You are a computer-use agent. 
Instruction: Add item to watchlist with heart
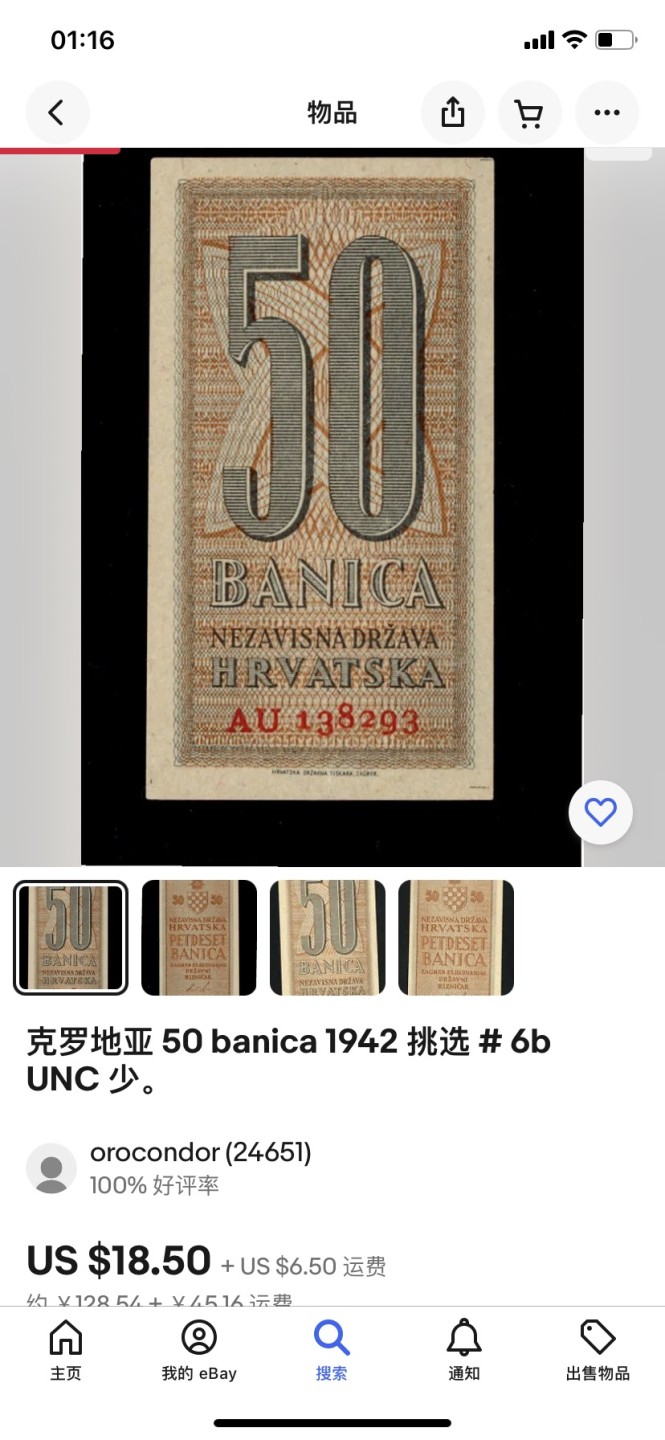click(x=600, y=812)
